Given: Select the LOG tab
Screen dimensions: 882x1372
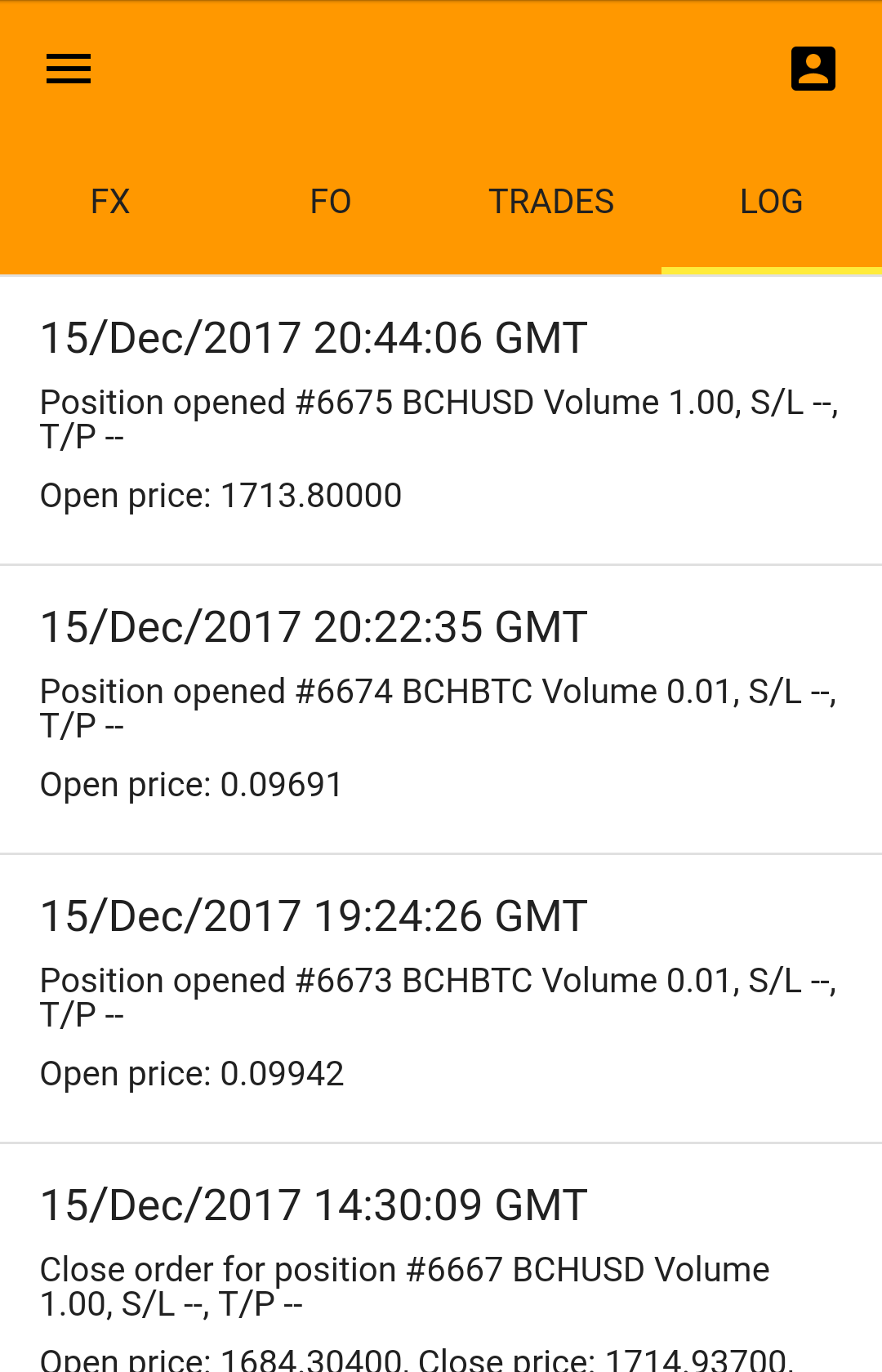Looking at the screenshot, I should (x=771, y=202).
